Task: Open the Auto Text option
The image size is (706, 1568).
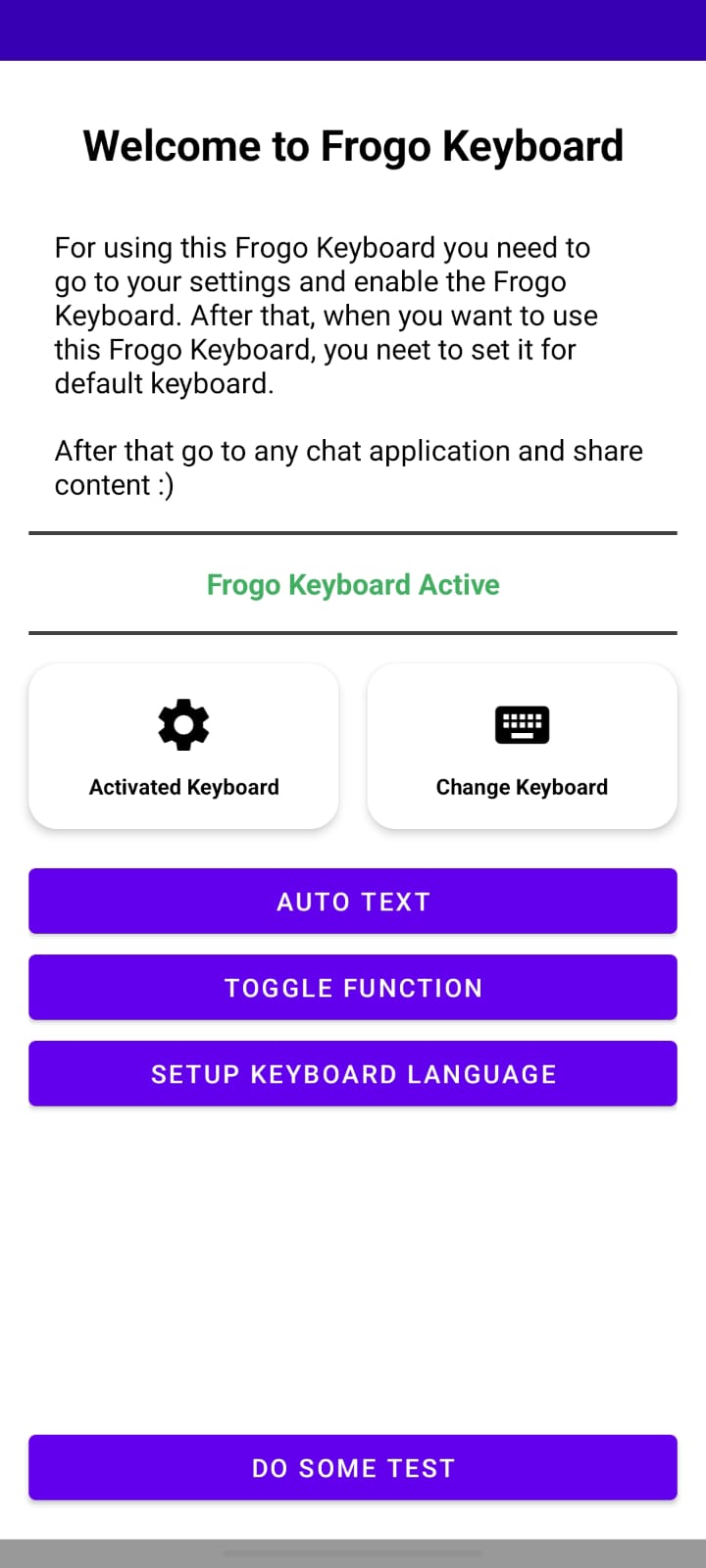Action: coord(353,901)
